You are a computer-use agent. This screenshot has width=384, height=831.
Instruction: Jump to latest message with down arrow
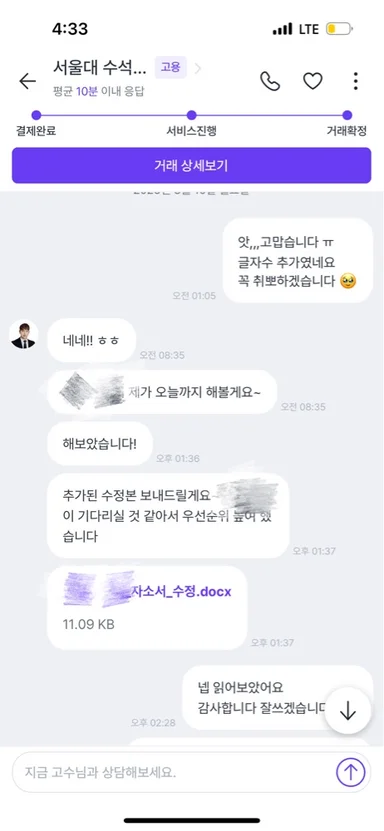347,711
